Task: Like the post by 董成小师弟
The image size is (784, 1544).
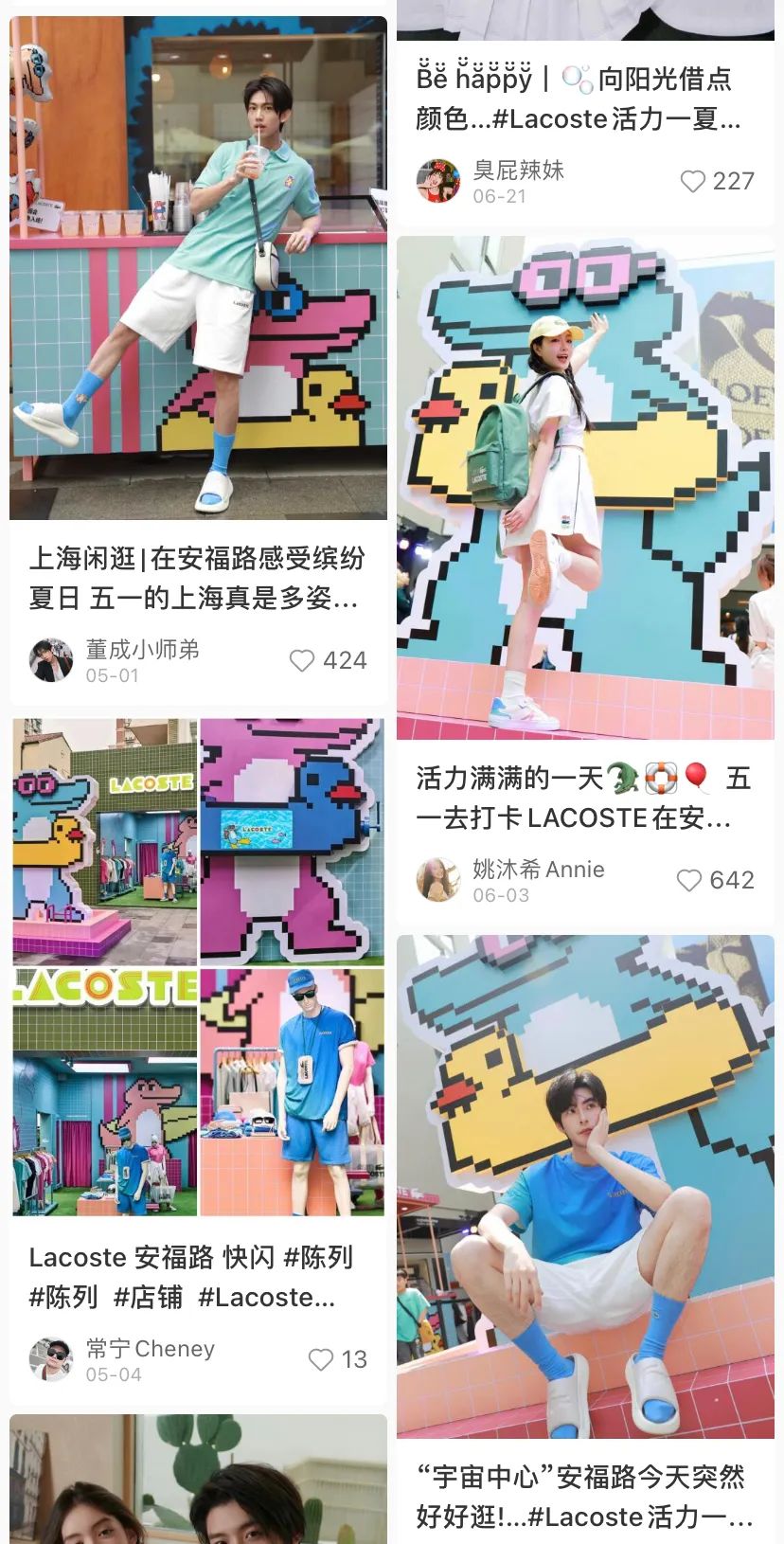Action: click(302, 660)
